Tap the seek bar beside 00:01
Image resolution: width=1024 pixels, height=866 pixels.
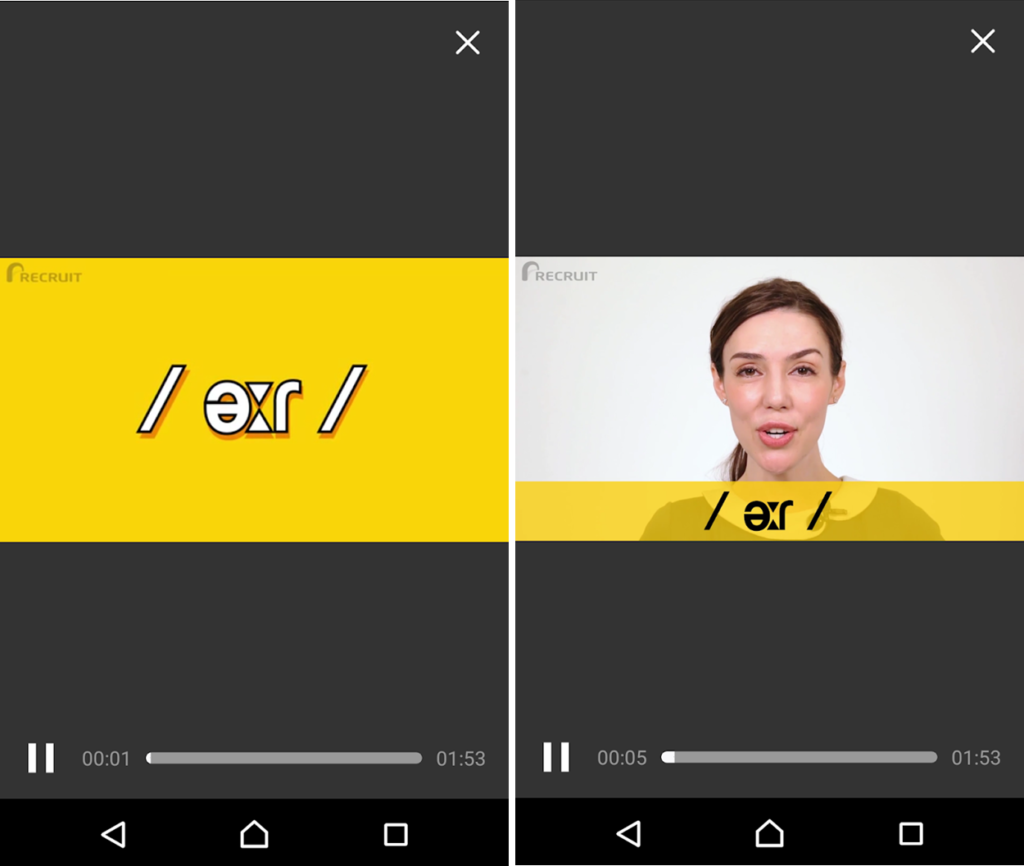pos(284,758)
